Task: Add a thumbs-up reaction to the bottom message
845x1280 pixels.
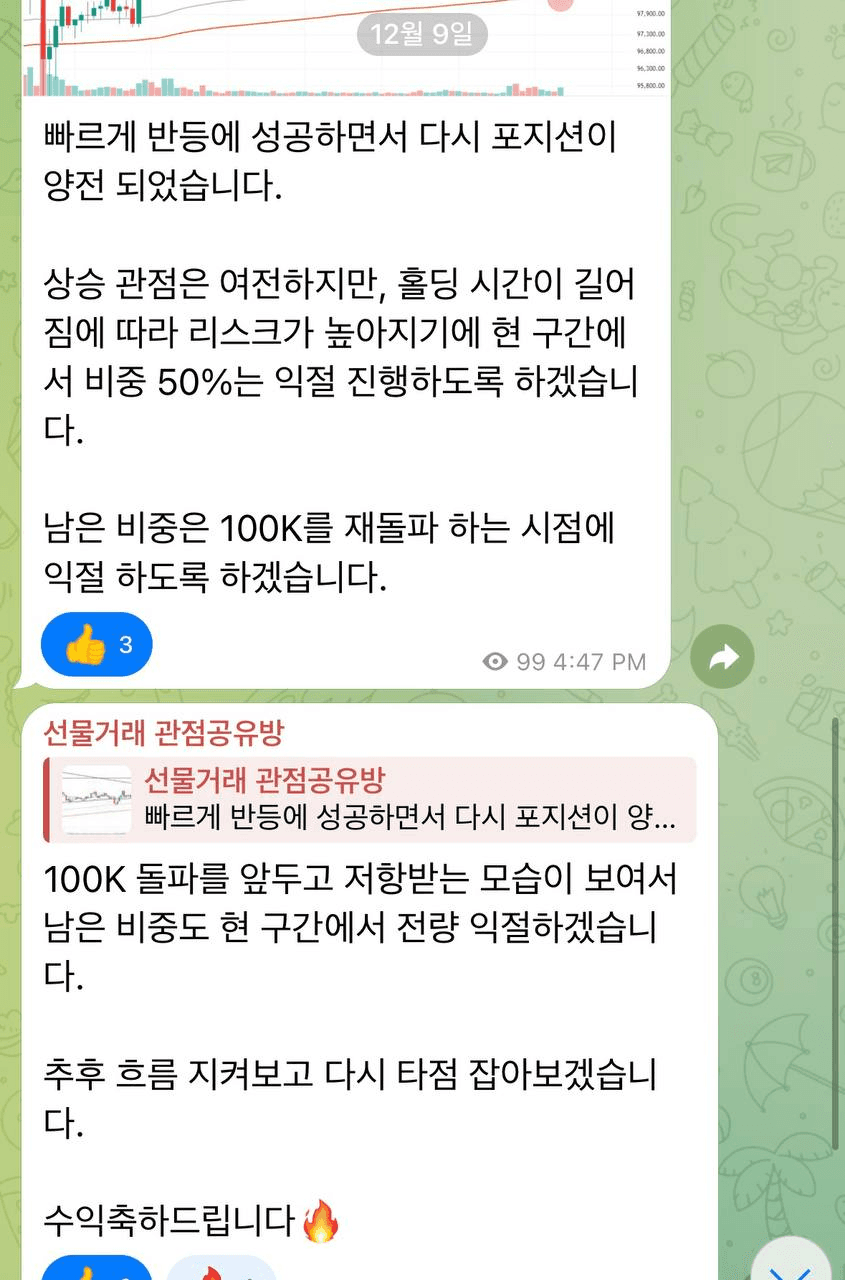Action: 97,1271
